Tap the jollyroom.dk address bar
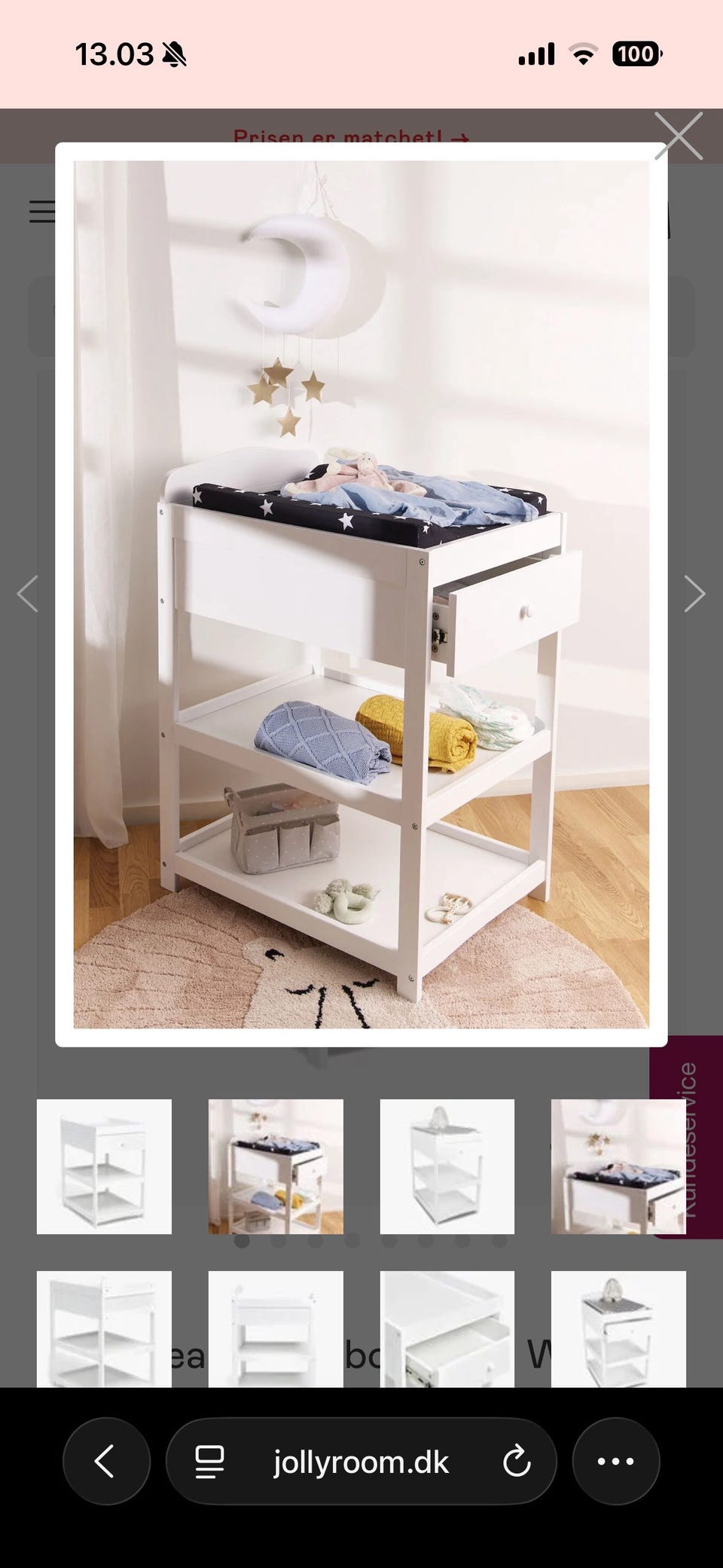The width and height of the screenshot is (723, 1568). [x=361, y=1461]
